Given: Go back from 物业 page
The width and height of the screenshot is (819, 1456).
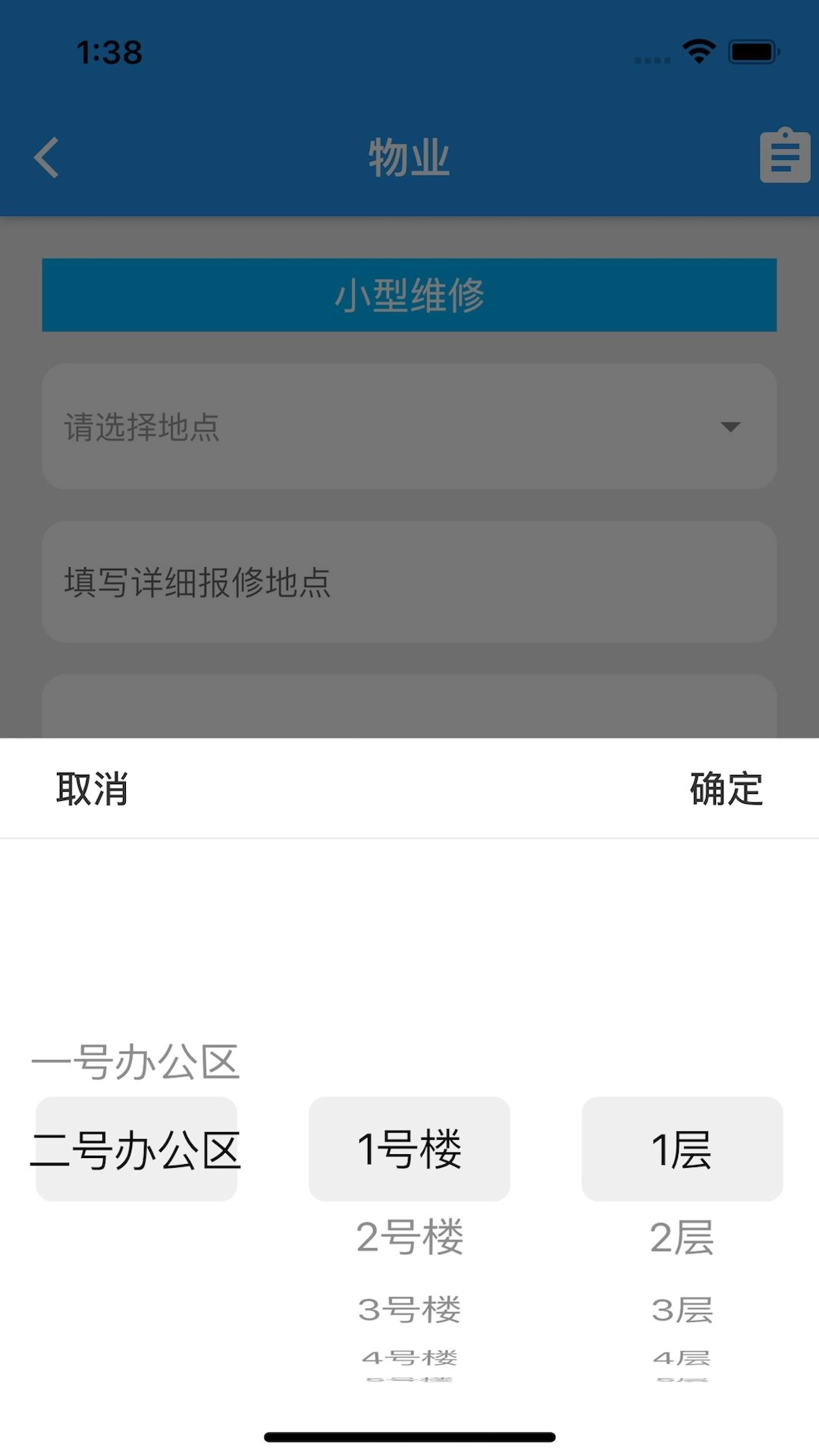Looking at the screenshot, I should (x=47, y=158).
